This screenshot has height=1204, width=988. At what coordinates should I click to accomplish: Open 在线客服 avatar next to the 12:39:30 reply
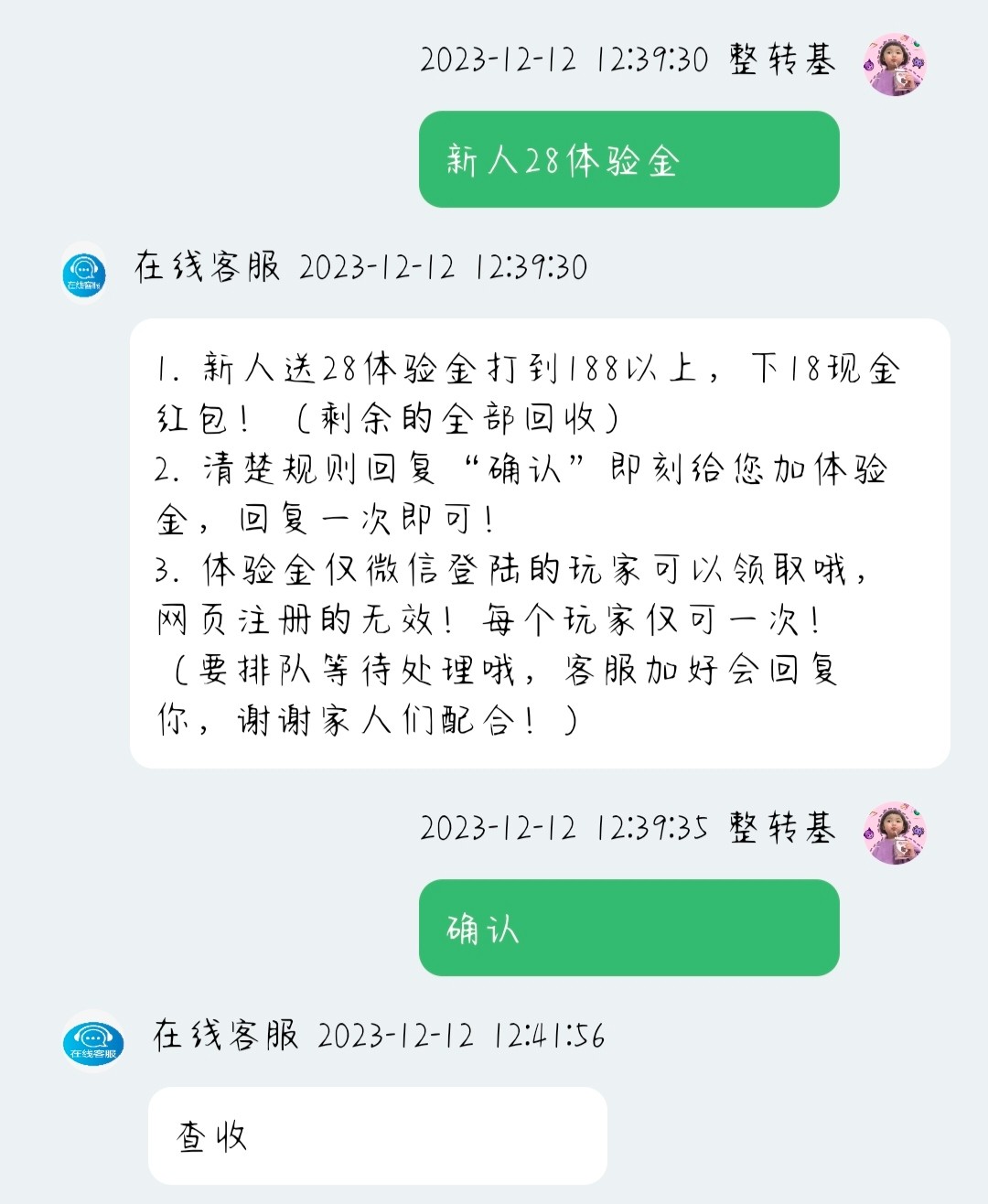pyautogui.click(x=84, y=273)
